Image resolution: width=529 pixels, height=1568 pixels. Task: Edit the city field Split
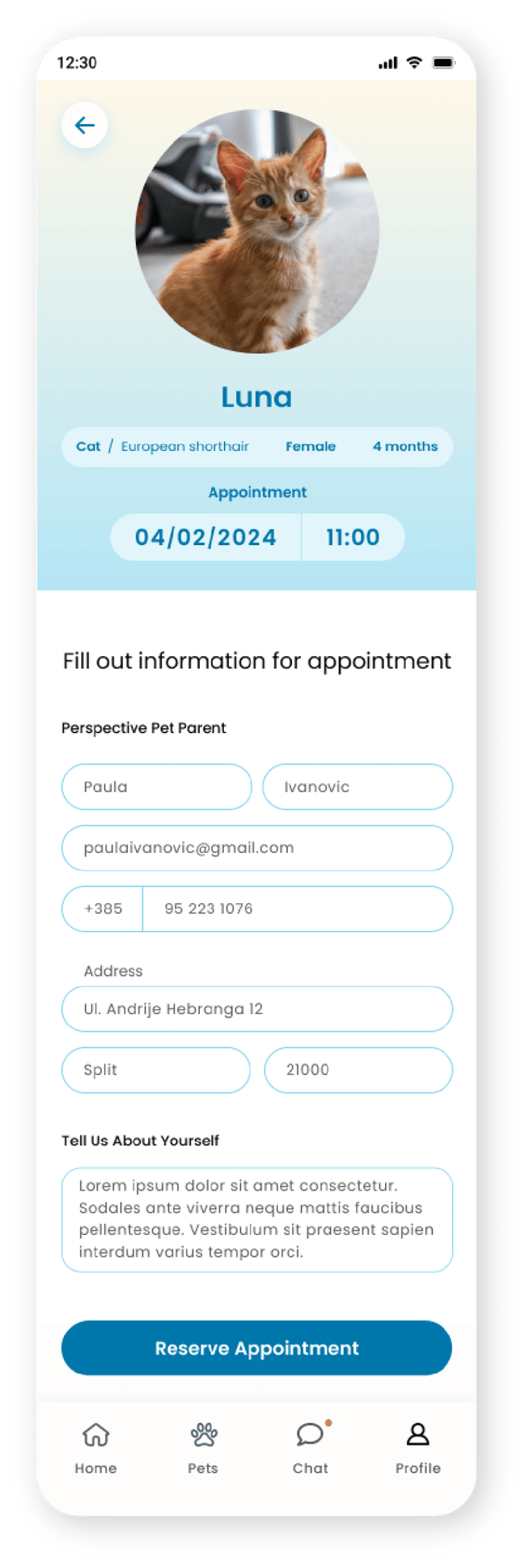[156, 1070]
